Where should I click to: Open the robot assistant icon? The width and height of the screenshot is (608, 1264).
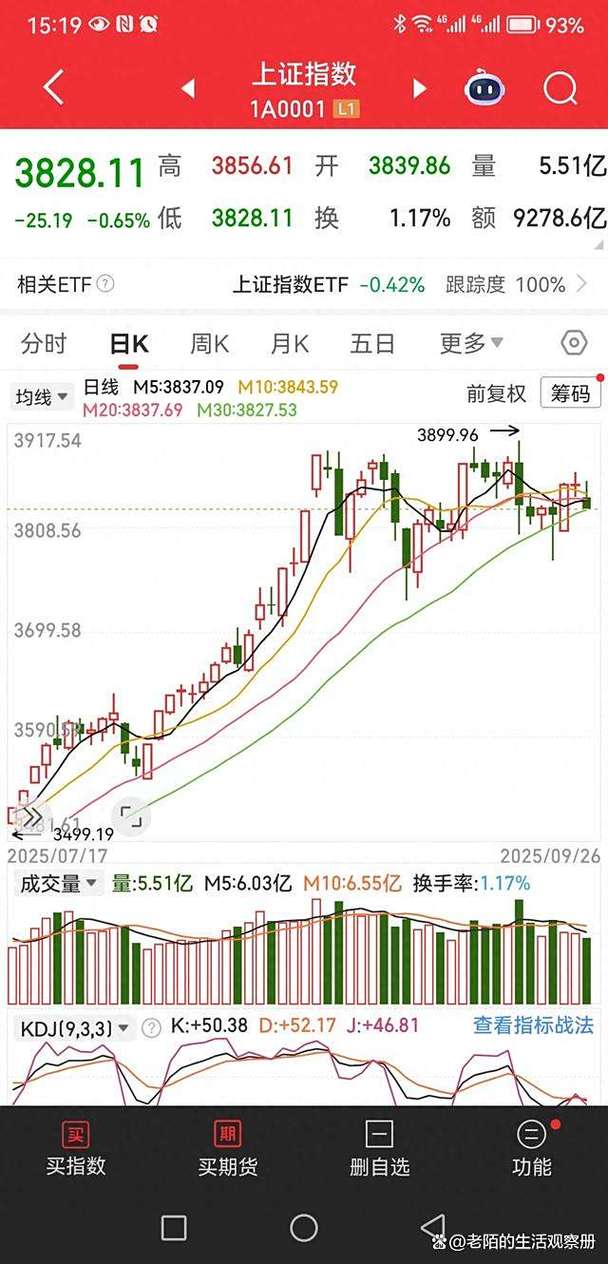pyautogui.click(x=485, y=89)
